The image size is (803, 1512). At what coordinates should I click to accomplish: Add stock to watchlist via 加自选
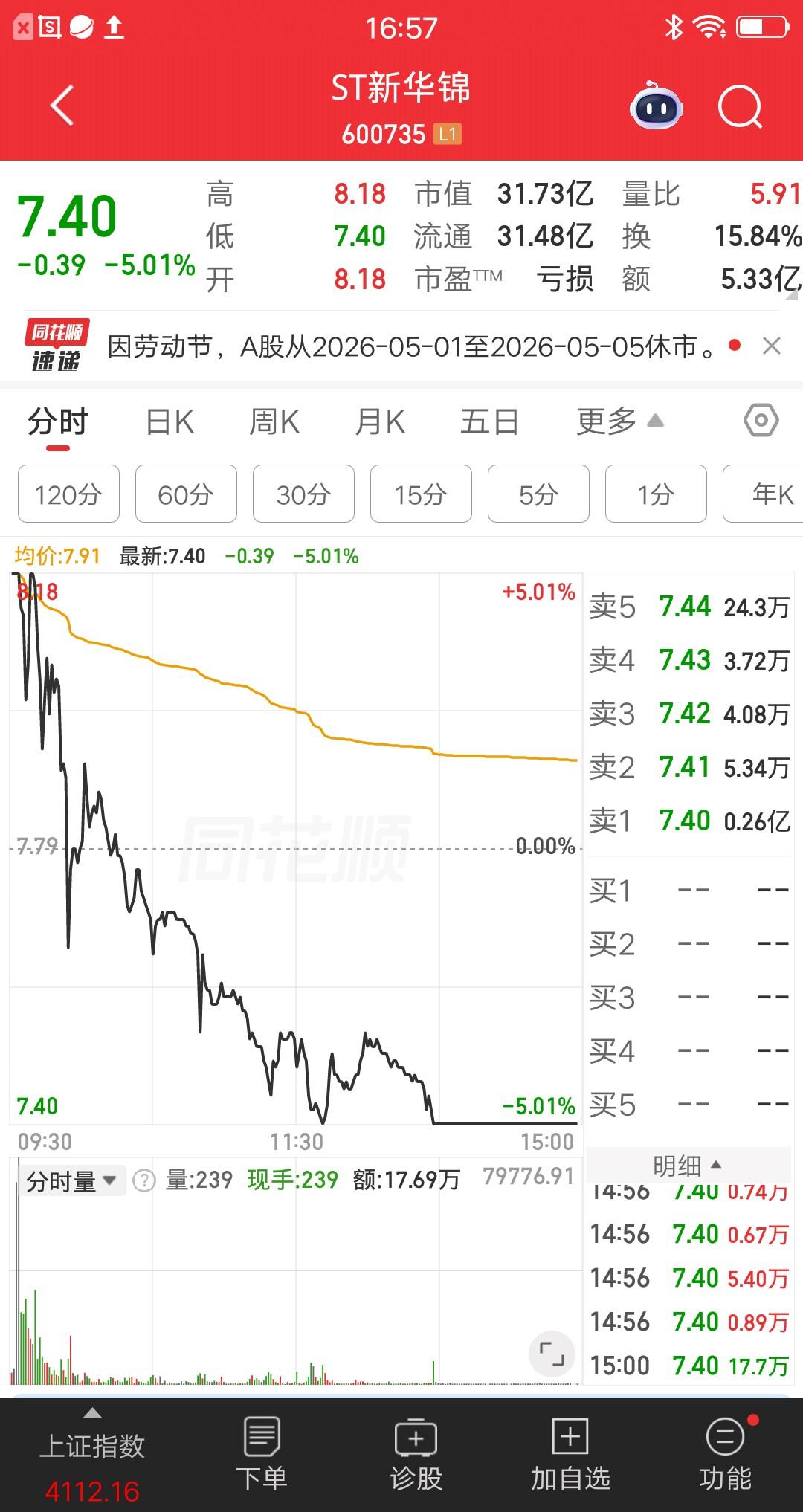[x=571, y=1453]
